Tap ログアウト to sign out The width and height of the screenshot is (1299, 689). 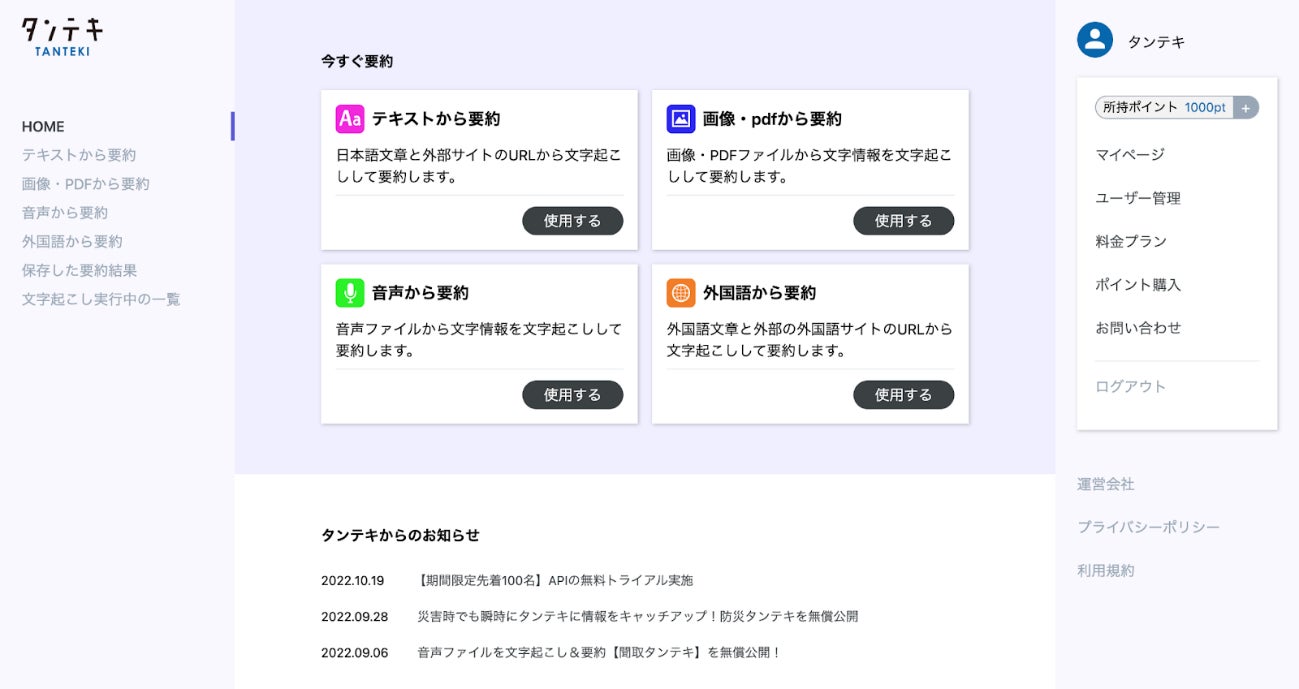[1131, 387]
